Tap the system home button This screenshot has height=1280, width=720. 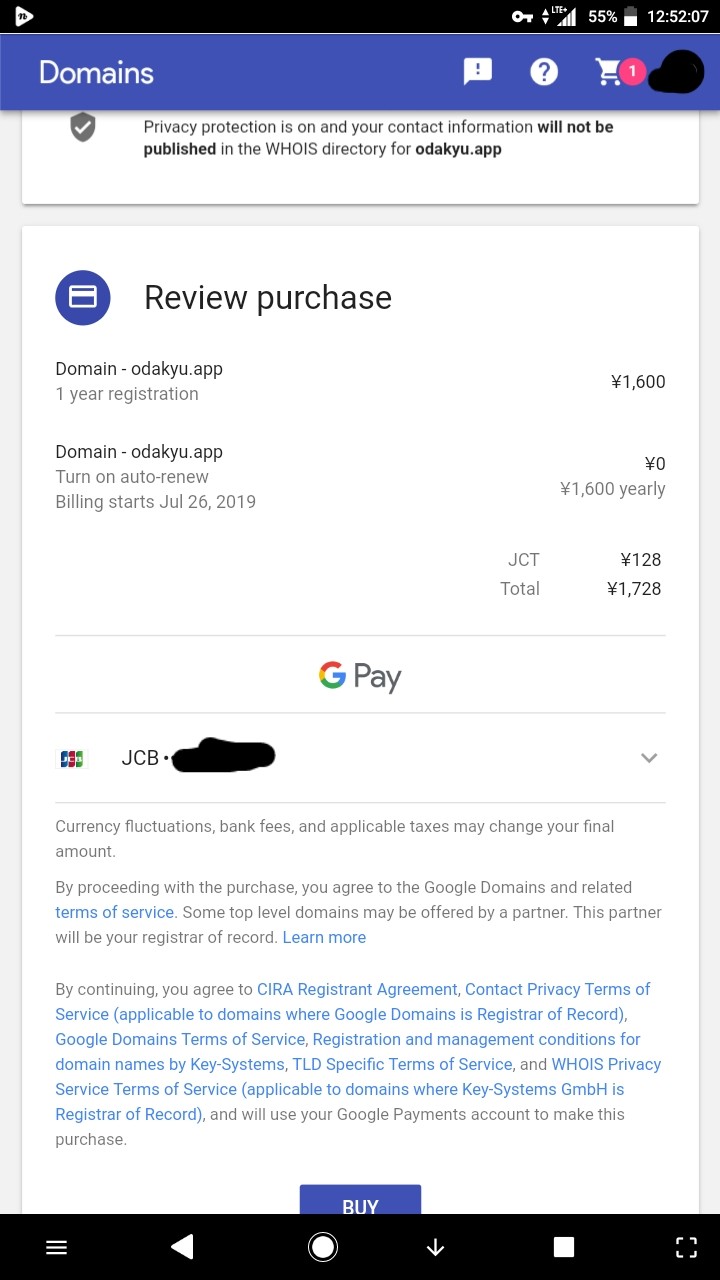[322, 1247]
